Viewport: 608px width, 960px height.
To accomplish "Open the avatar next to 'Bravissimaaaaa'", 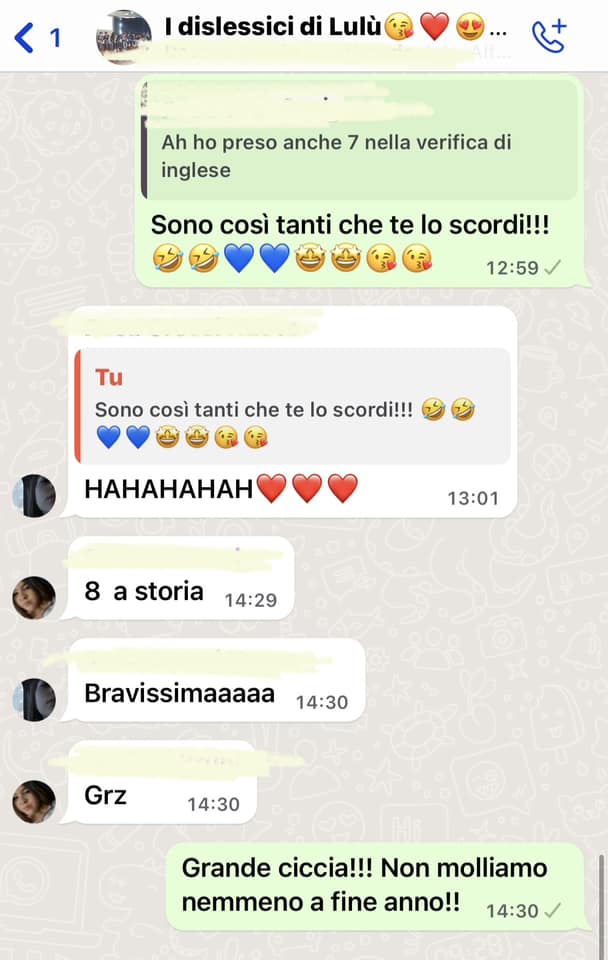I will pyautogui.click(x=34, y=699).
